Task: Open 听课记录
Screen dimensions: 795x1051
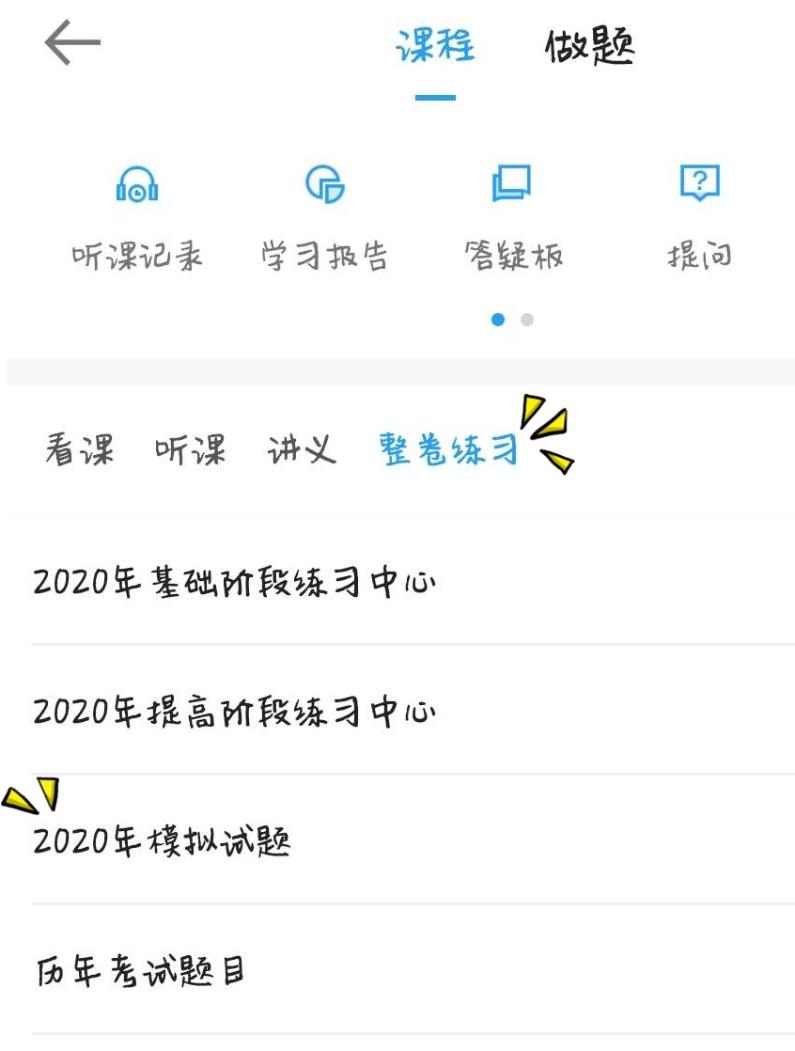Action: click(x=137, y=215)
